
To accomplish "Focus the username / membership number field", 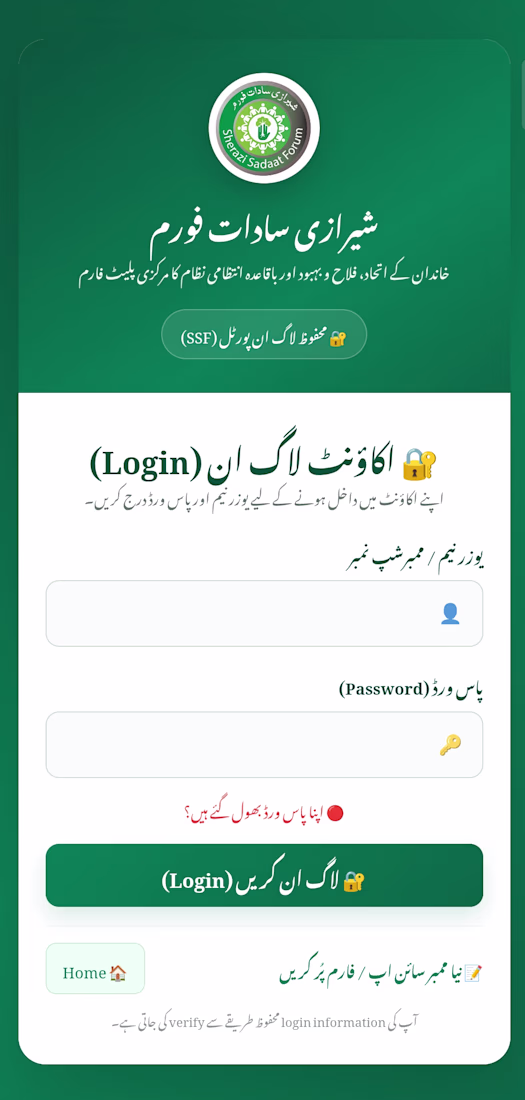I will [264, 613].
